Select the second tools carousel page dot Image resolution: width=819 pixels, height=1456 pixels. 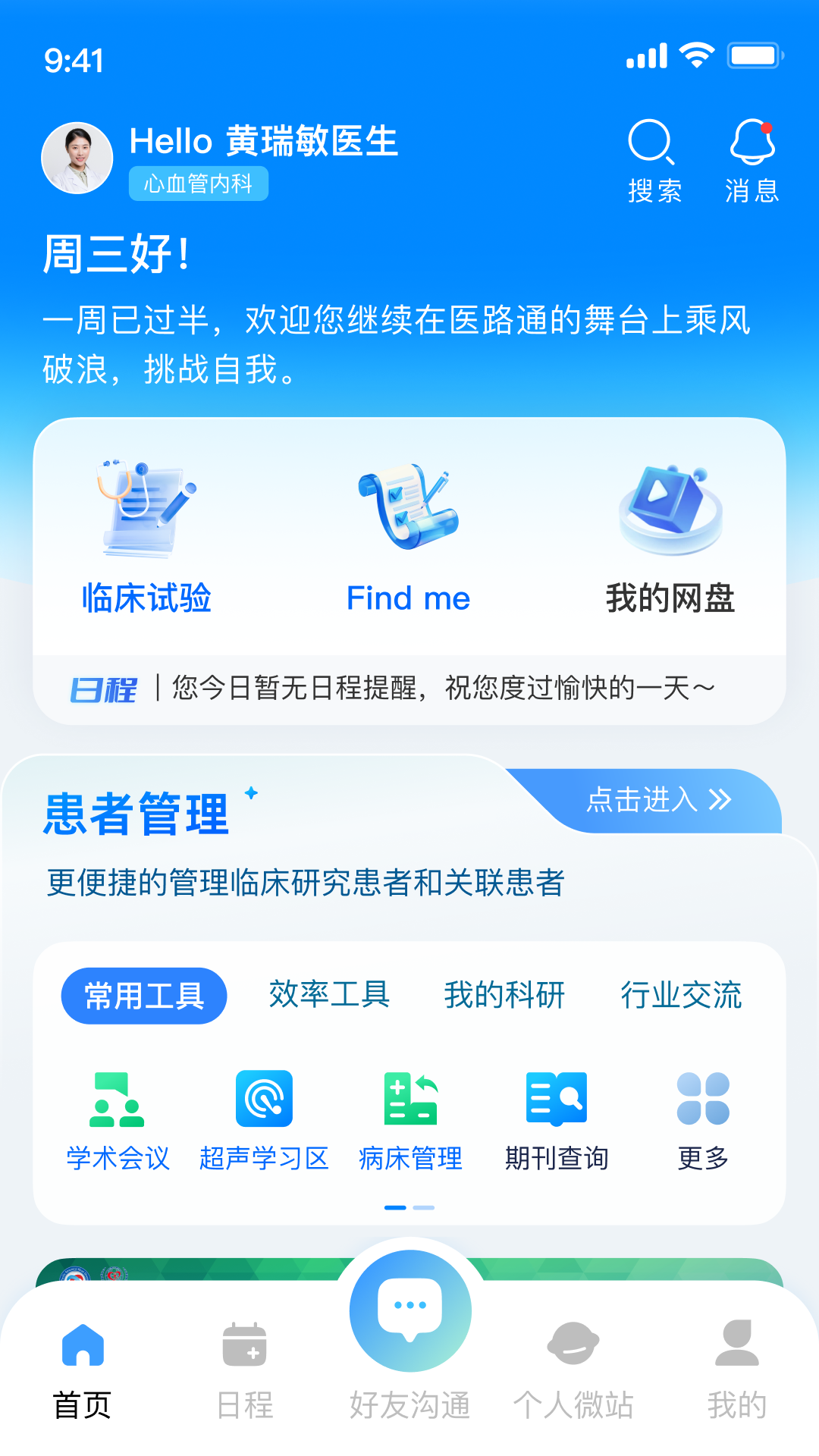tap(423, 1207)
